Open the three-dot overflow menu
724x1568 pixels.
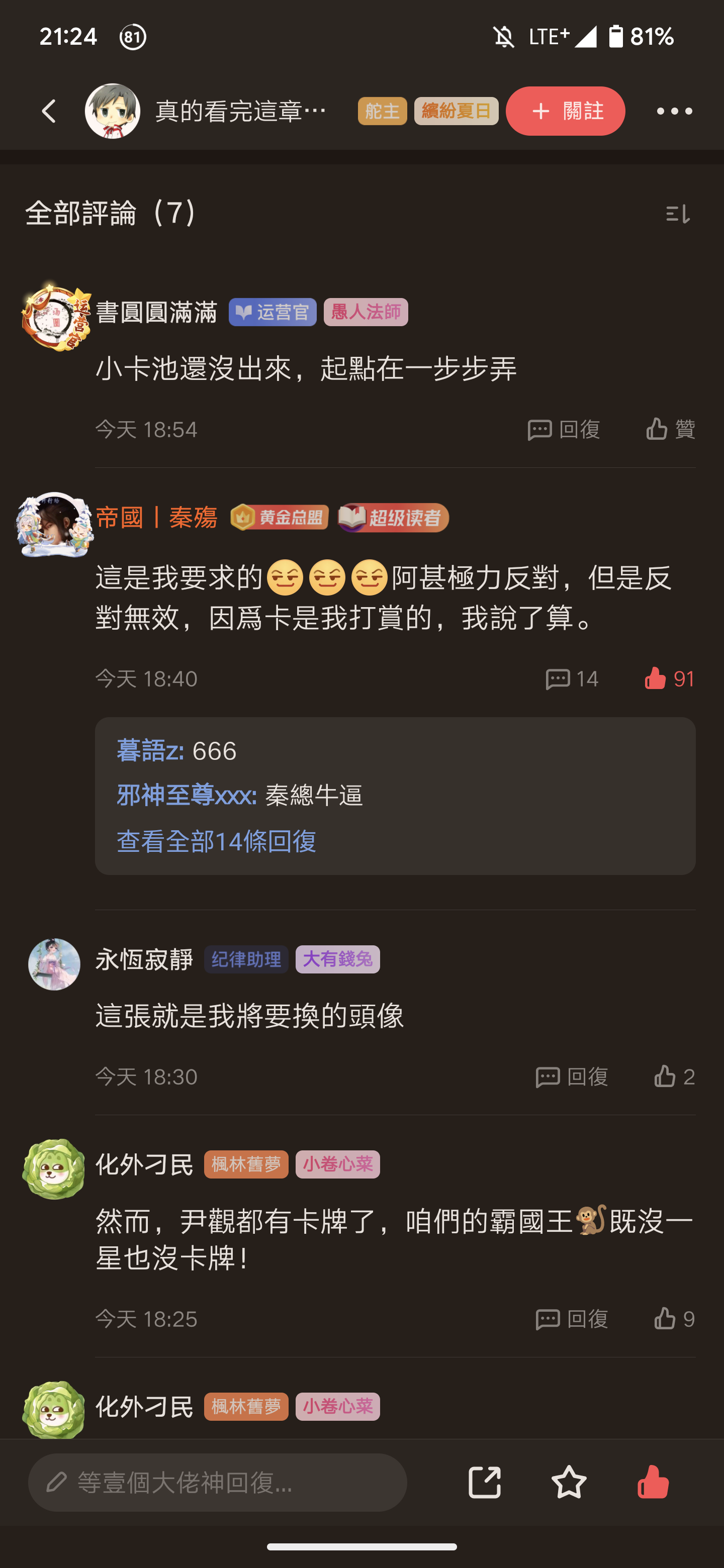[674, 112]
